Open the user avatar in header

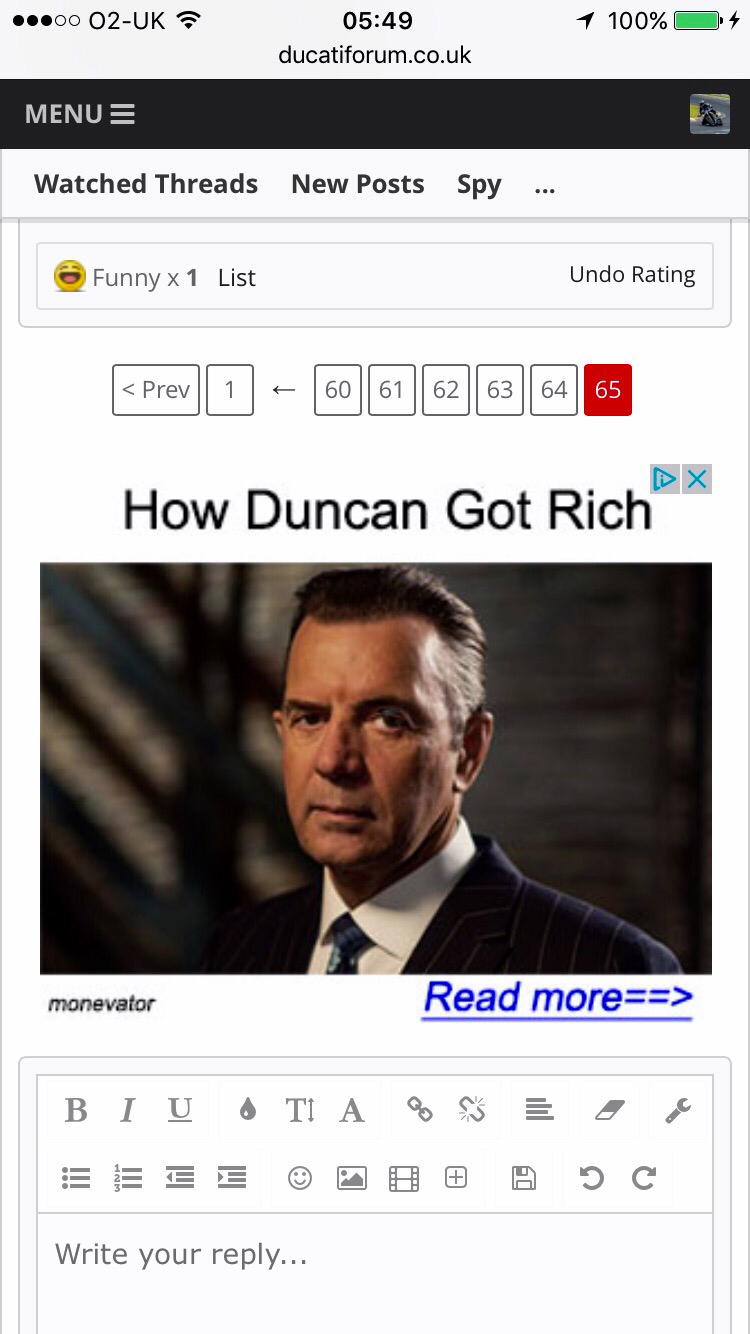coord(709,114)
